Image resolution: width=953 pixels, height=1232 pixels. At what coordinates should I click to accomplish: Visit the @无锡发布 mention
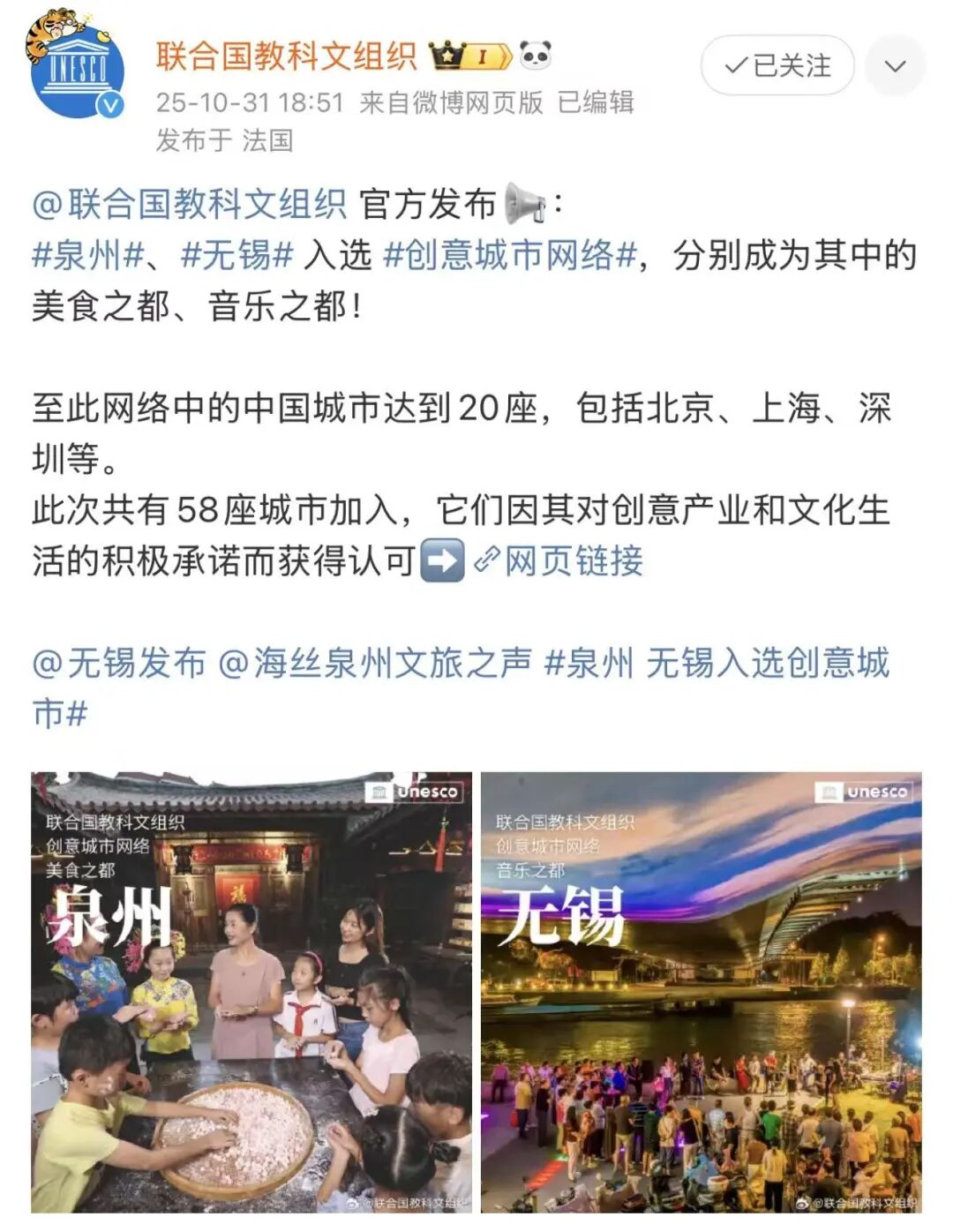(x=119, y=663)
